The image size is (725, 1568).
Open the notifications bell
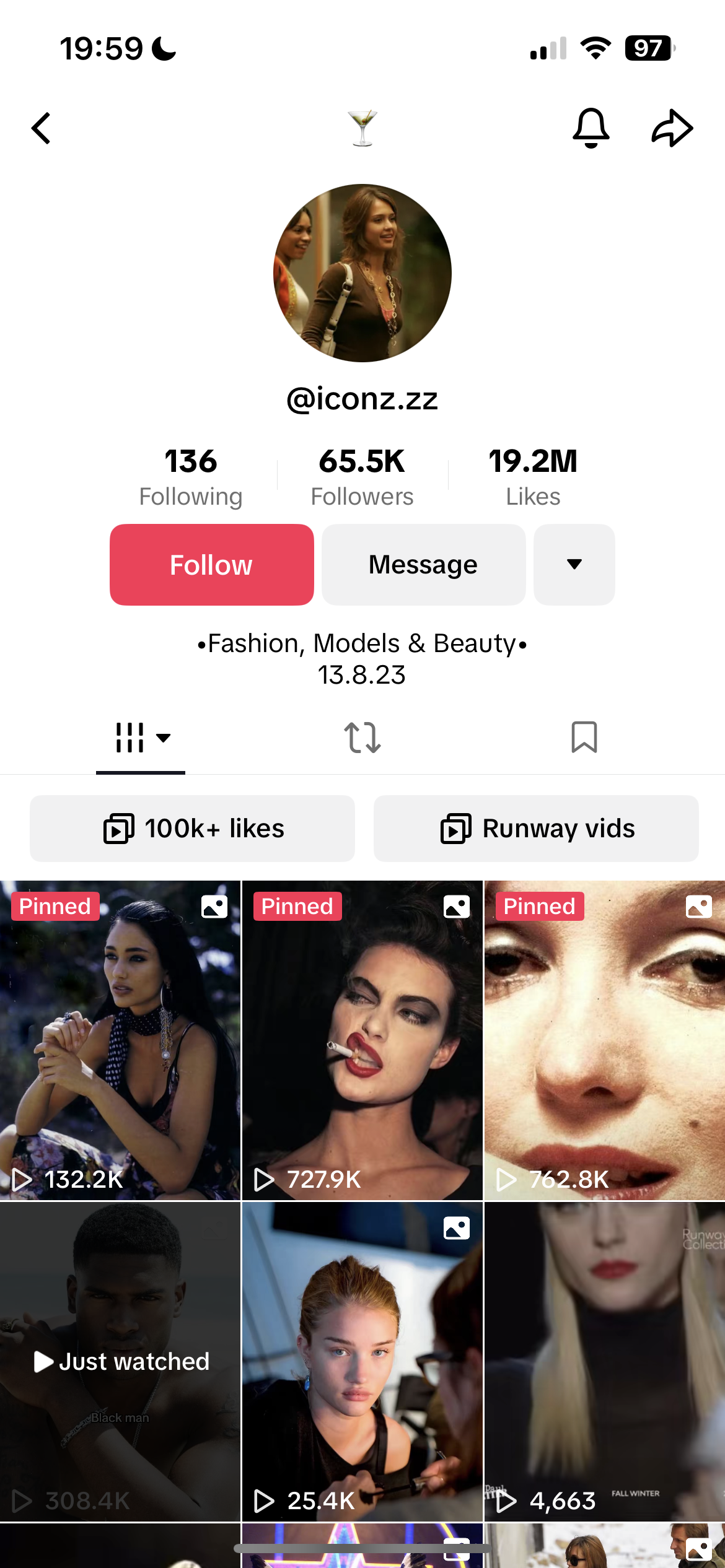coord(591,128)
